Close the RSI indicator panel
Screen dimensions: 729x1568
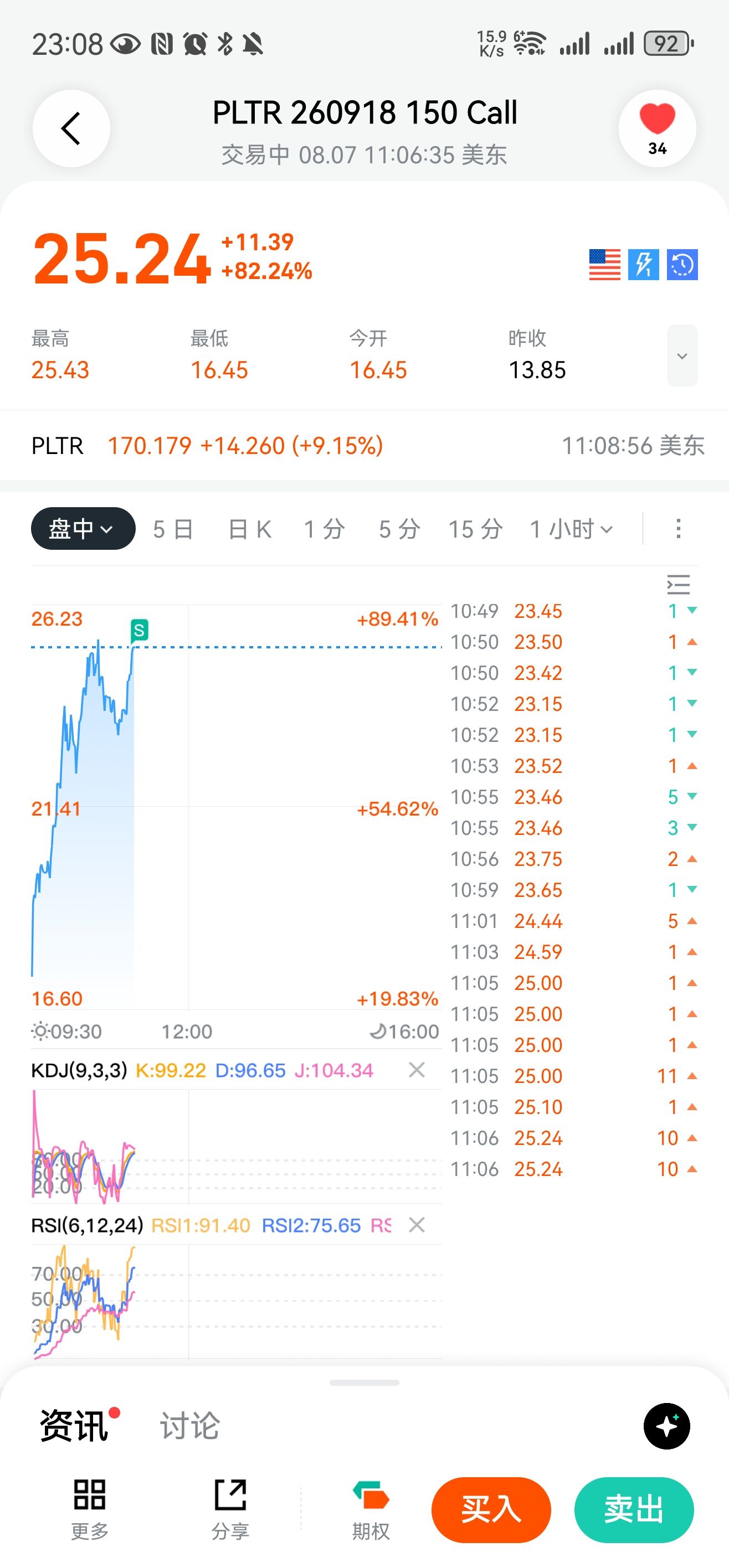[x=417, y=1225]
